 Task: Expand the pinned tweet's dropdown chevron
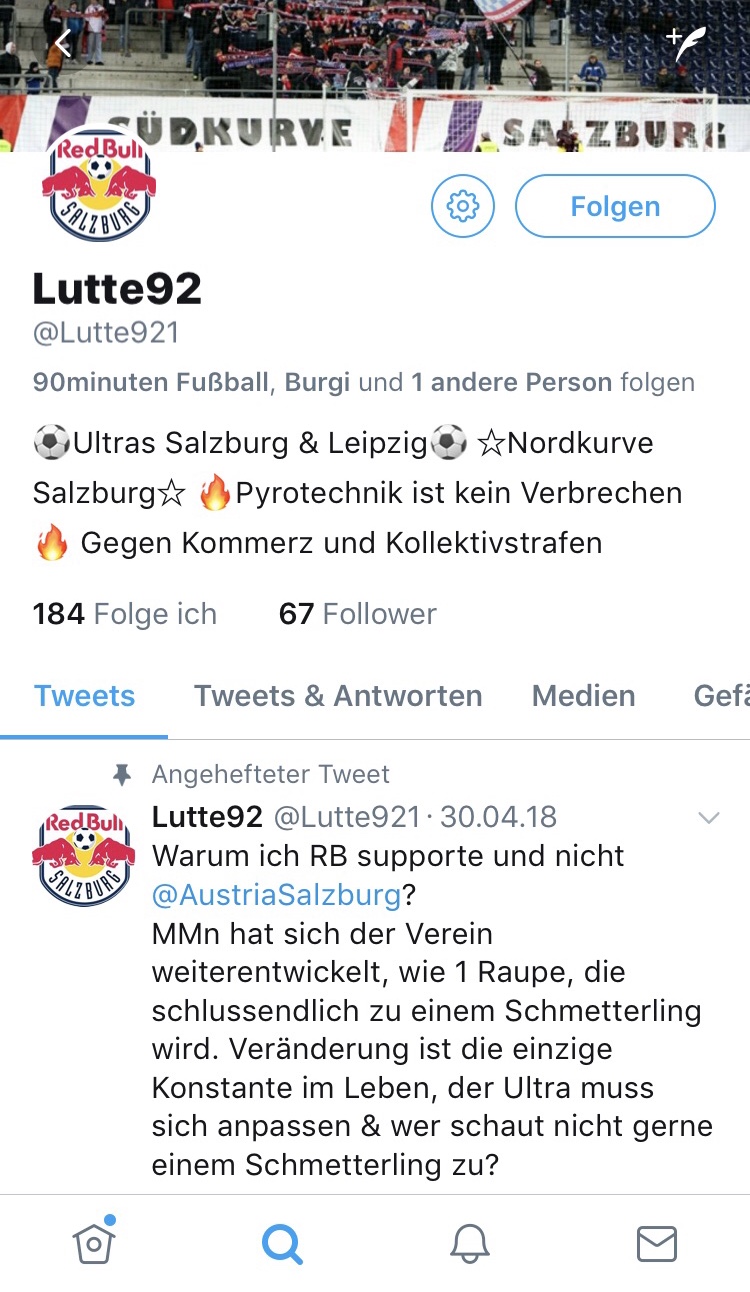pyautogui.click(x=709, y=818)
